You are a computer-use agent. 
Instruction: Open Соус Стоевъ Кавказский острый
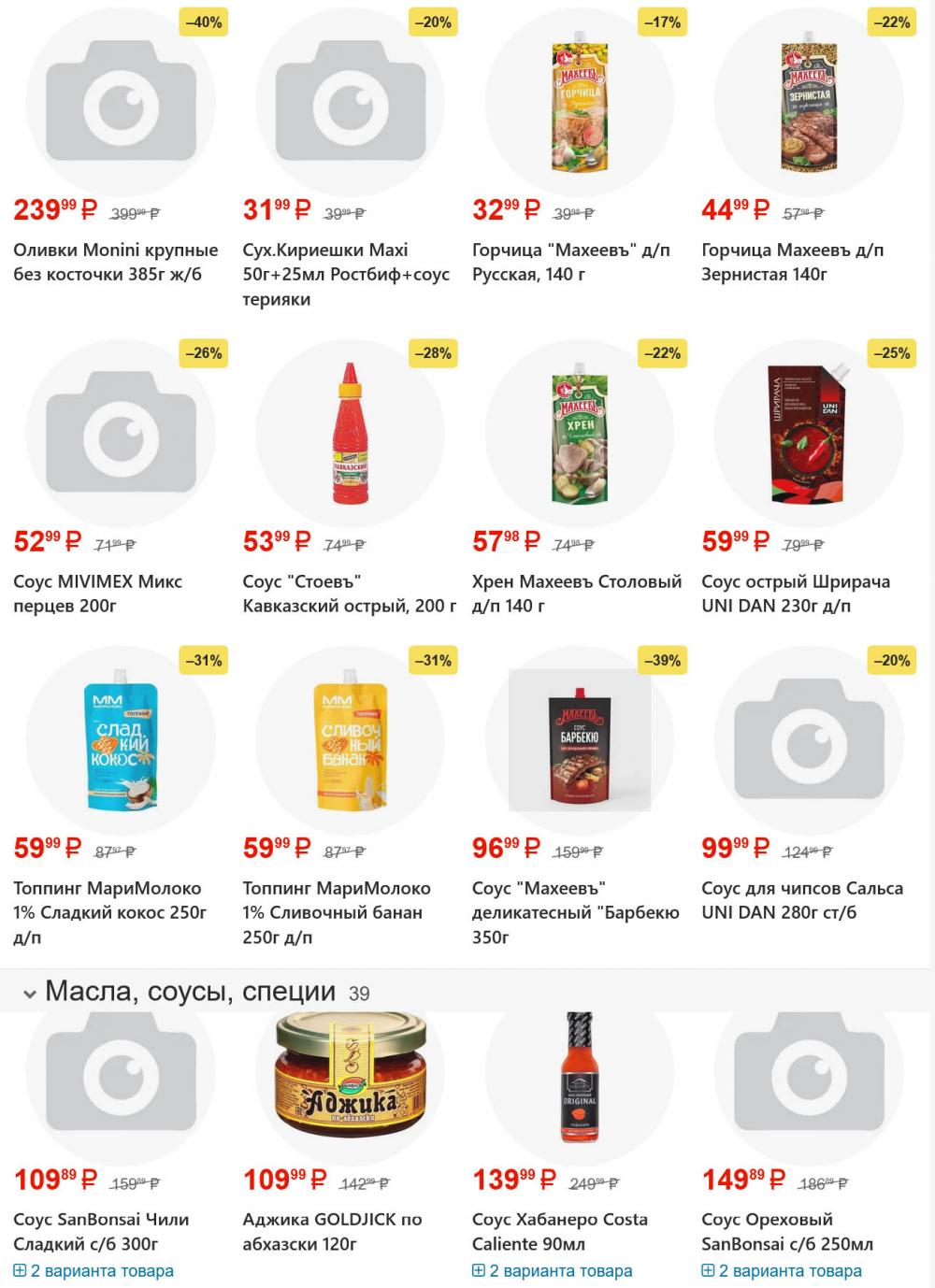[348, 594]
